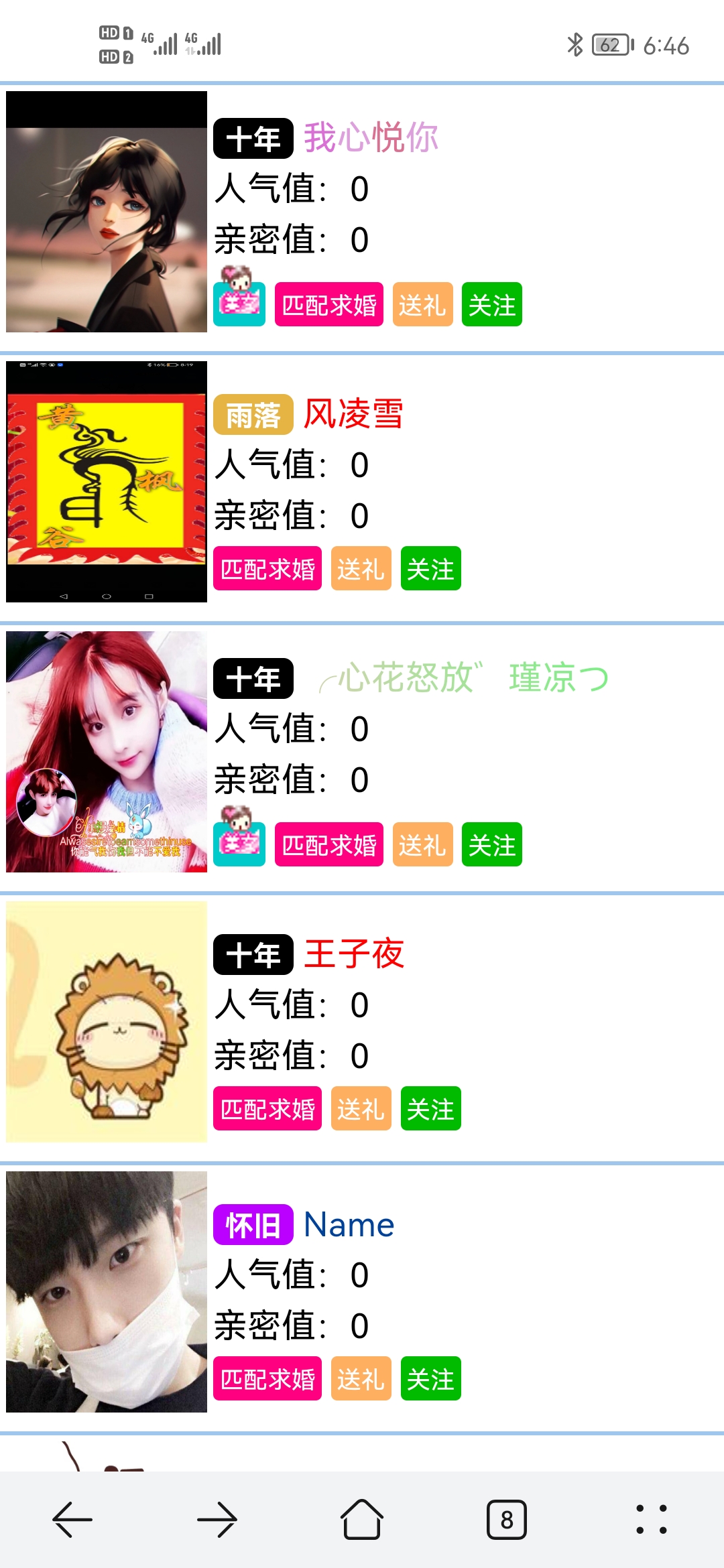Screen dimensions: 724x1568
Task: Follow 风凌雪 with the 关注 button
Action: click(430, 569)
